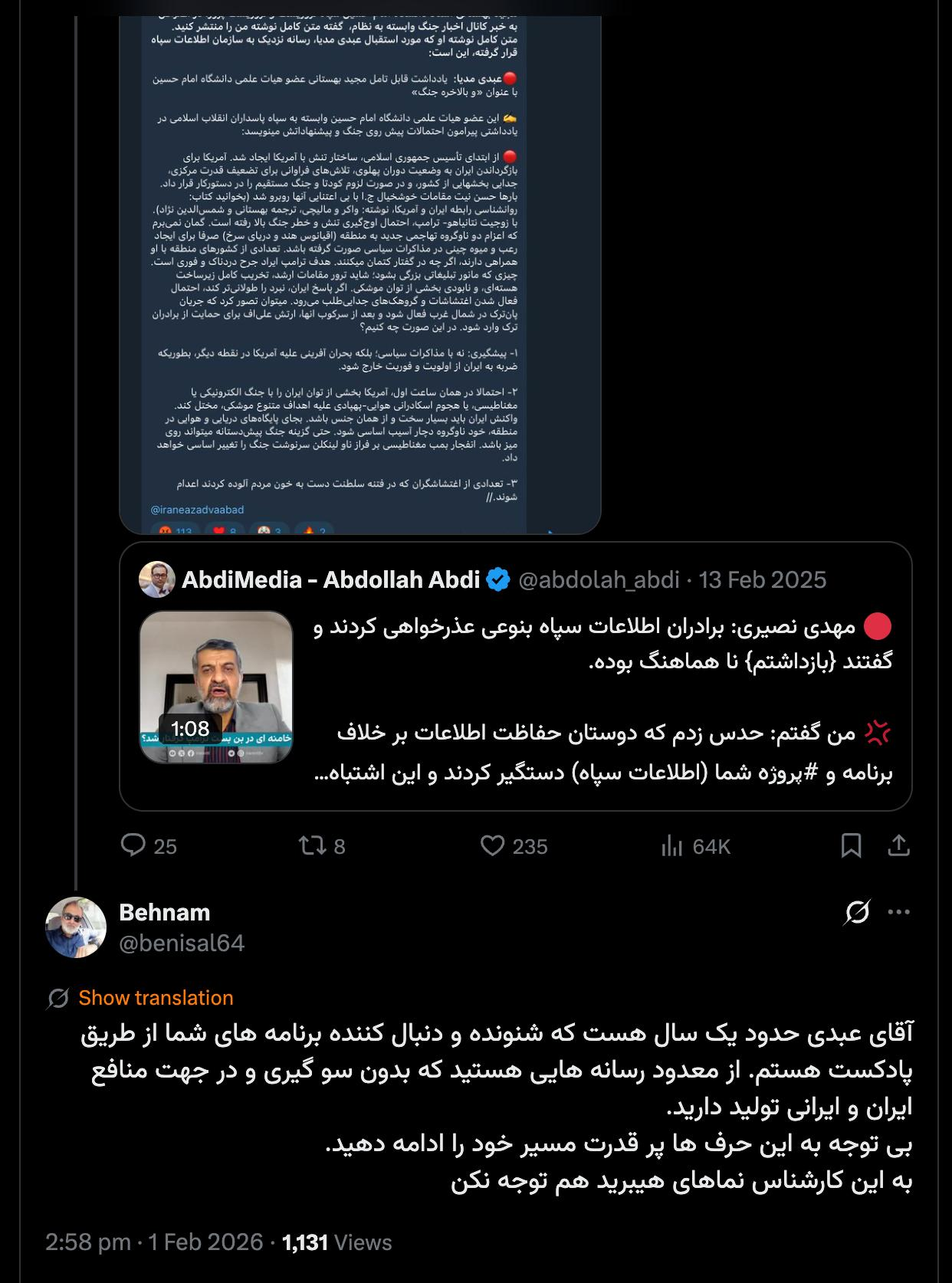Reply to the post with 25 comments

(x=134, y=845)
